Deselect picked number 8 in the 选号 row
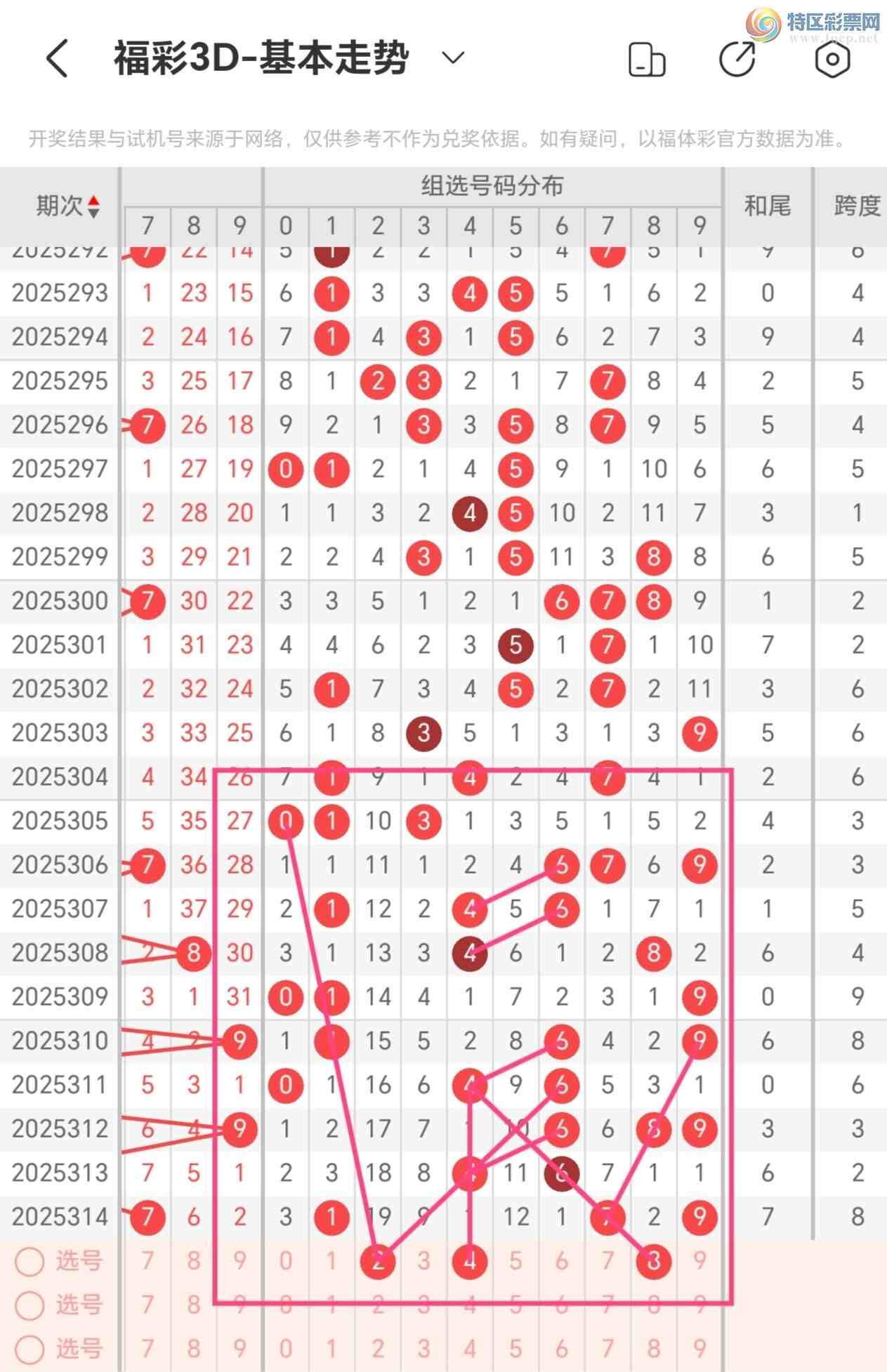Image resolution: width=887 pixels, height=1372 pixels. click(x=654, y=1260)
